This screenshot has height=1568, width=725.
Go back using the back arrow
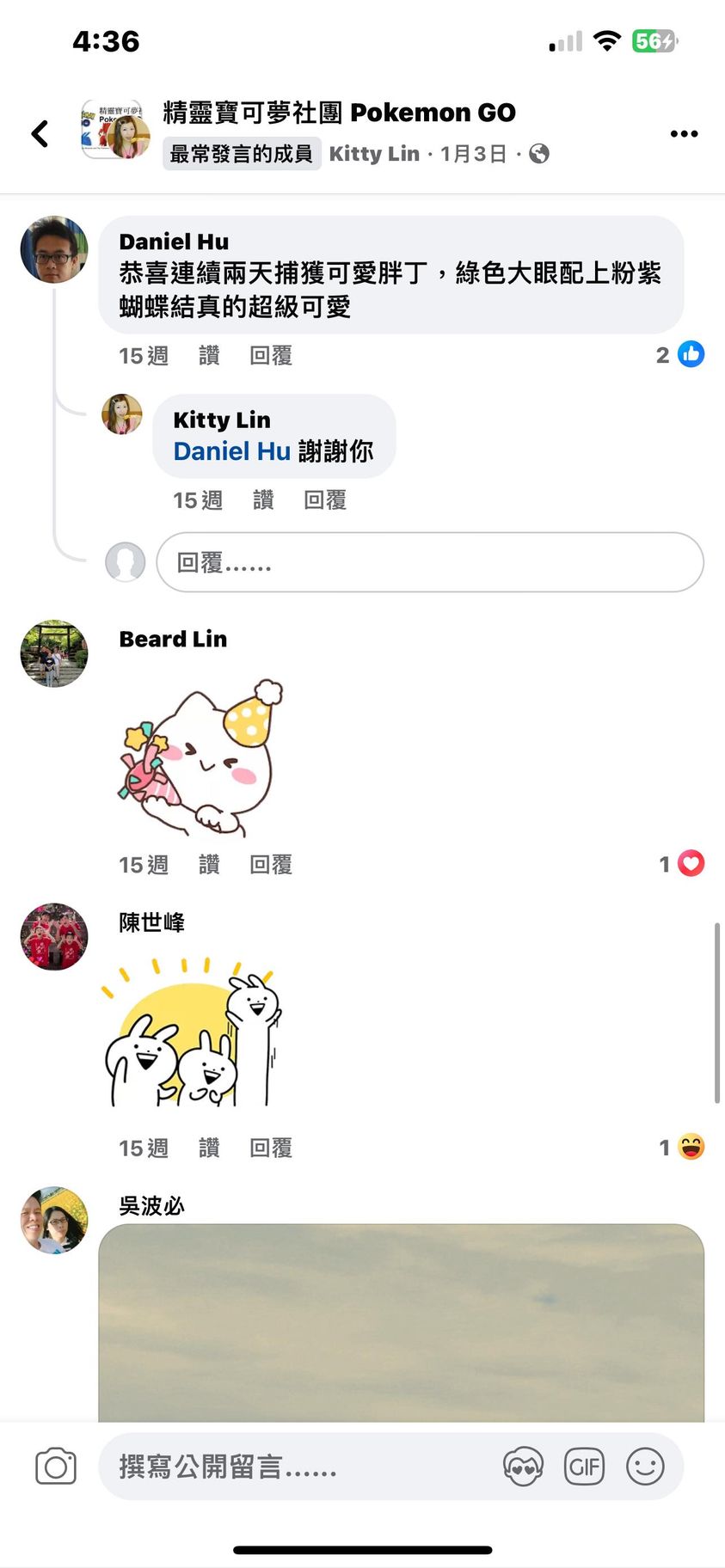coord(40,133)
